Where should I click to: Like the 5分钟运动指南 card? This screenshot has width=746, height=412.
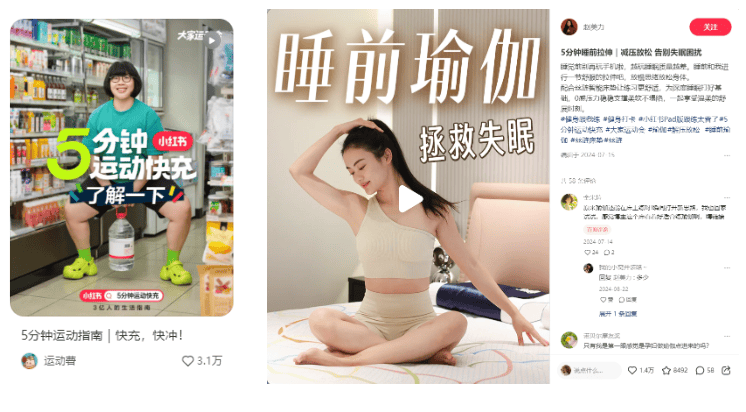click(x=188, y=361)
